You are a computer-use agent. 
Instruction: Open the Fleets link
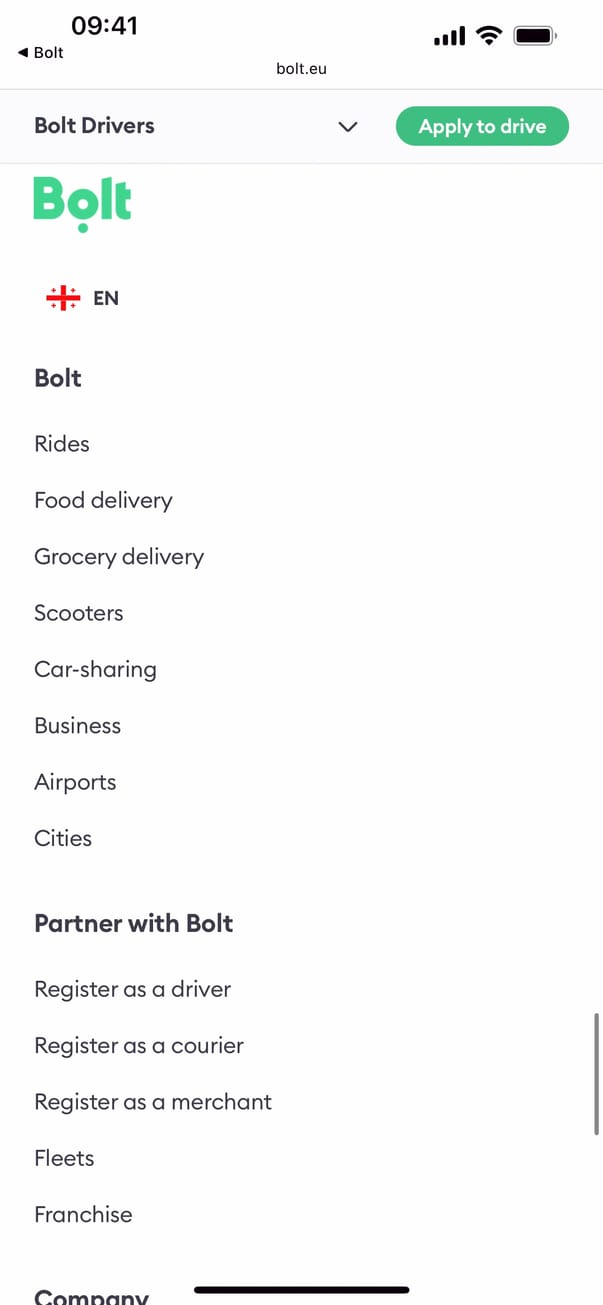coord(64,1158)
